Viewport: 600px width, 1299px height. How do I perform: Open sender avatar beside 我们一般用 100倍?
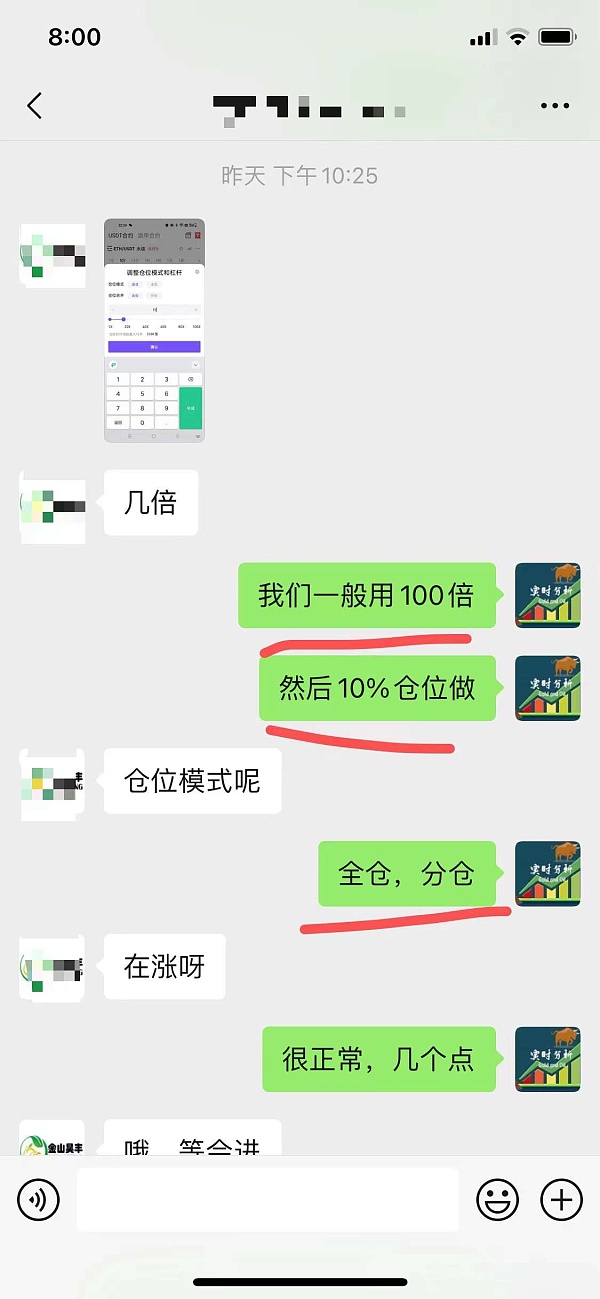(x=547, y=595)
